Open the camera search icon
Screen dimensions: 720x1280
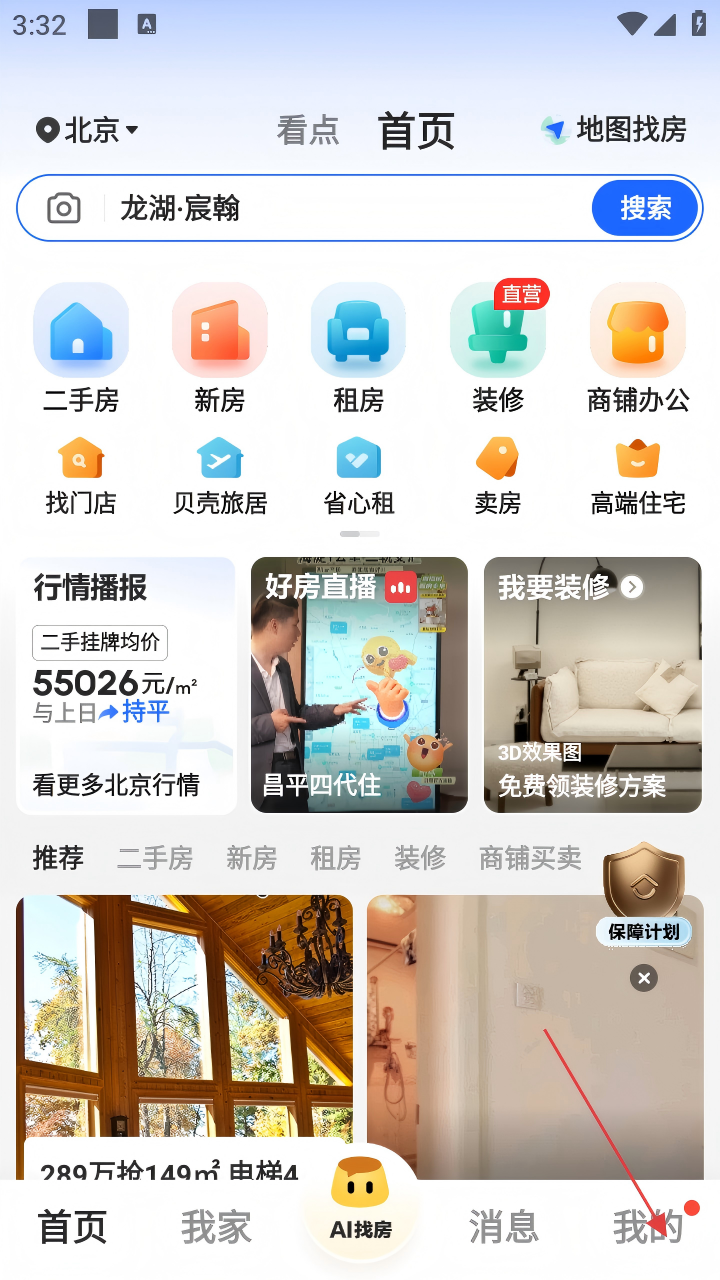[x=64, y=209]
